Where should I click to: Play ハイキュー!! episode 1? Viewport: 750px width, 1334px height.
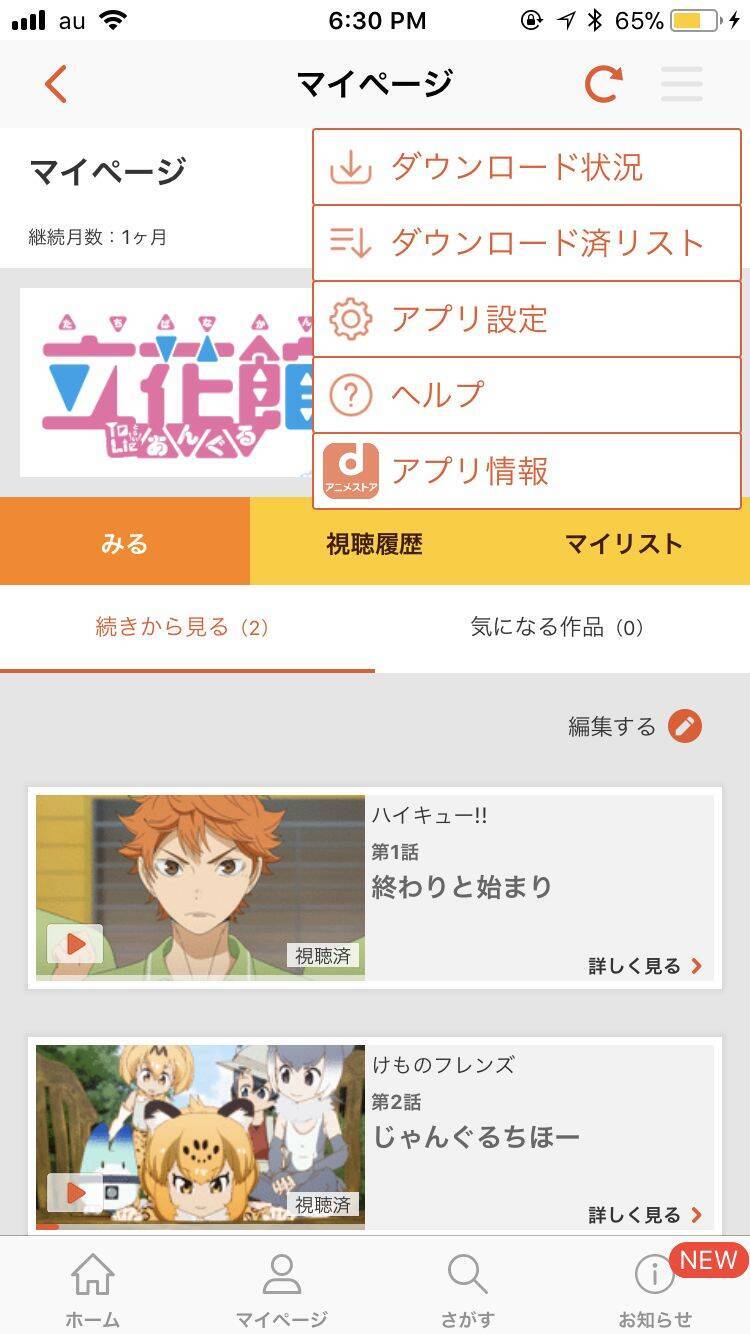pyautogui.click(x=75, y=944)
